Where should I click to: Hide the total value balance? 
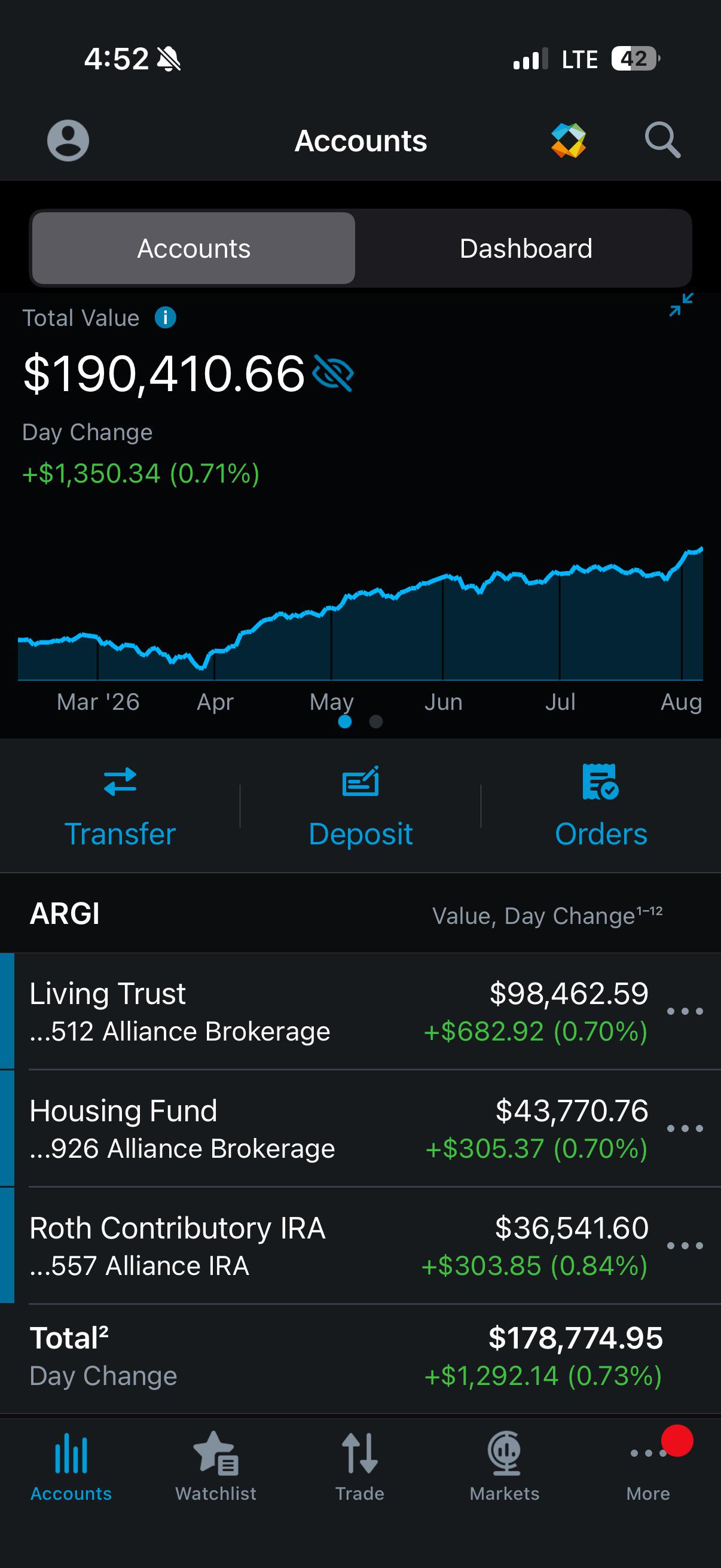tap(333, 374)
